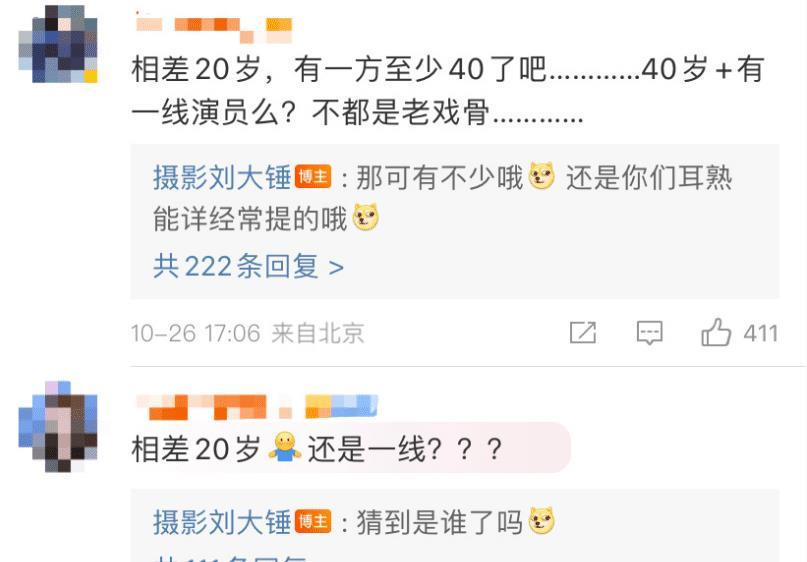The width and height of the screenshot is (807, 562).
Task: Reply to the 10-26 17:06 comment
Action: [650, 333]
